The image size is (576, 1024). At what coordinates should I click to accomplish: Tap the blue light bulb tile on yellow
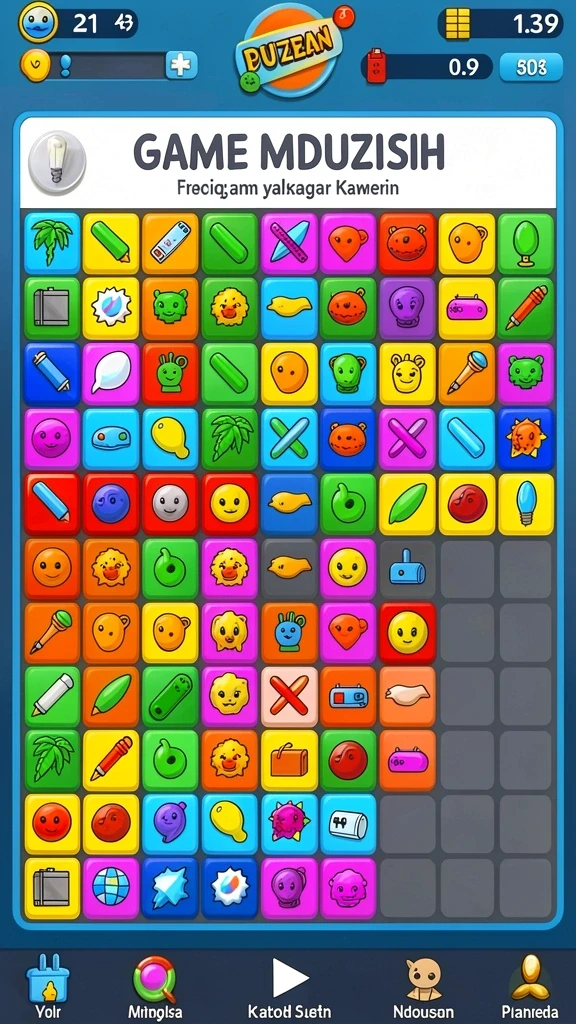tap(526, 504)
